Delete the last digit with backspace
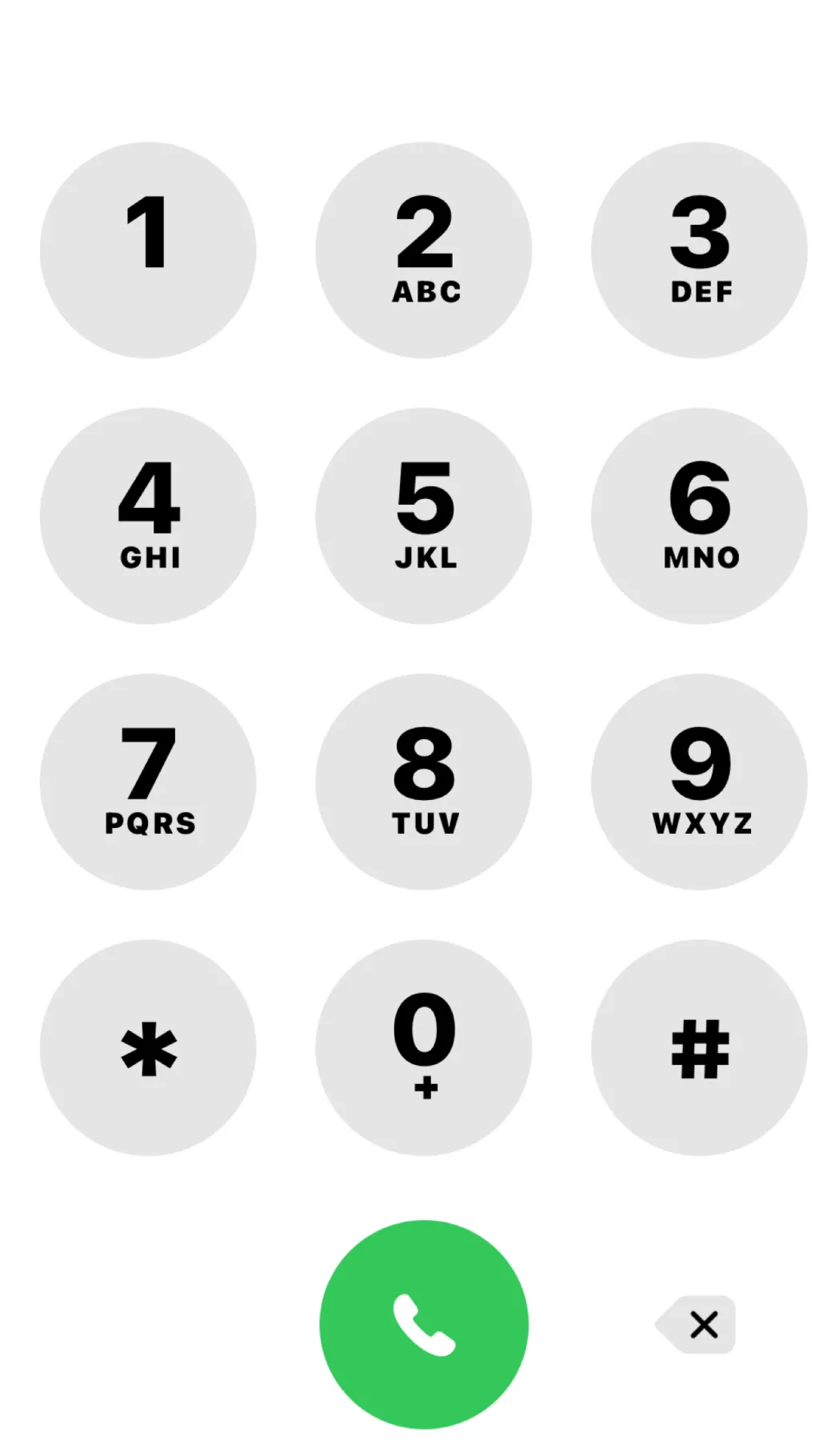 (x=697, y=1324)
